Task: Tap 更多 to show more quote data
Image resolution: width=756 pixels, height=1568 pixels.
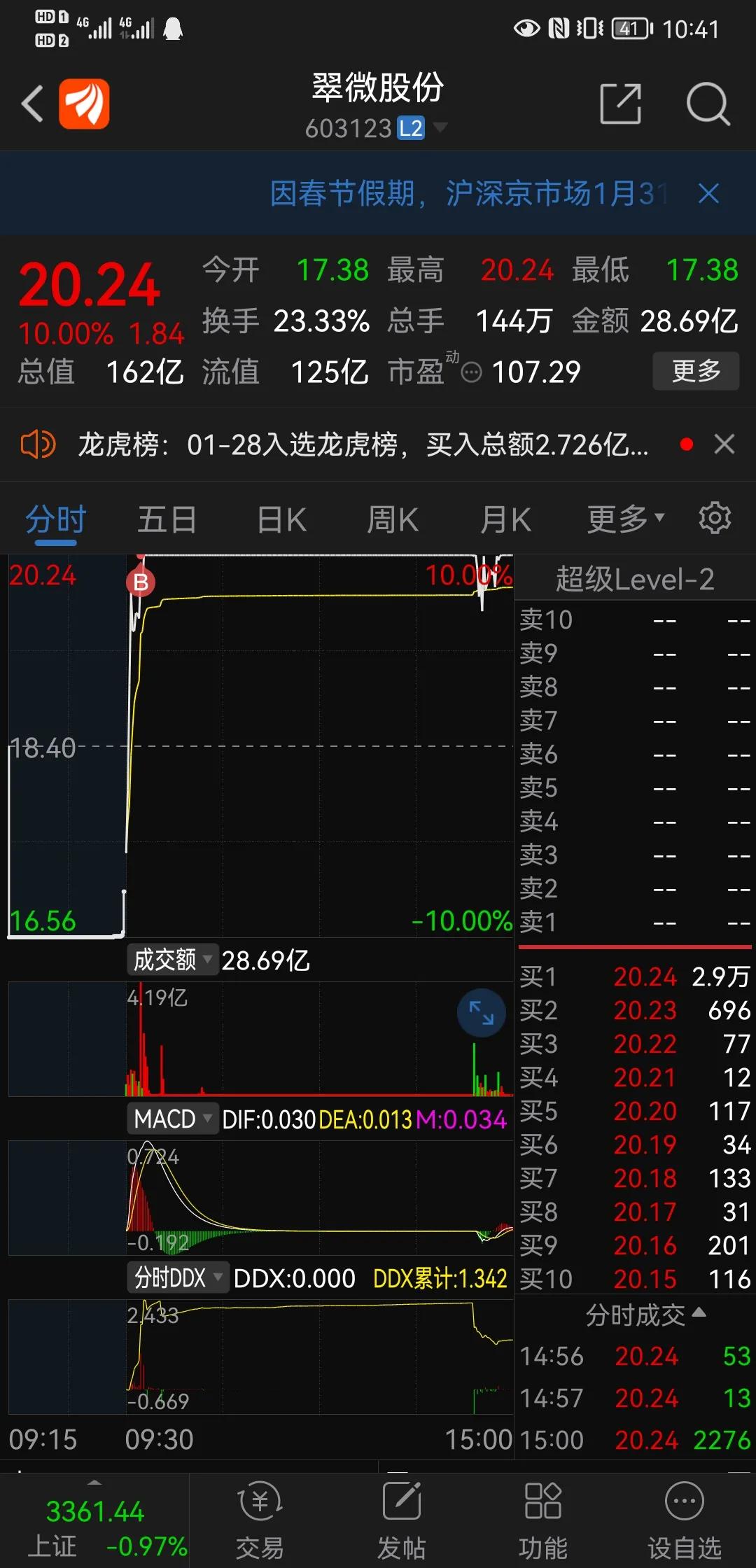Action: 695,371
